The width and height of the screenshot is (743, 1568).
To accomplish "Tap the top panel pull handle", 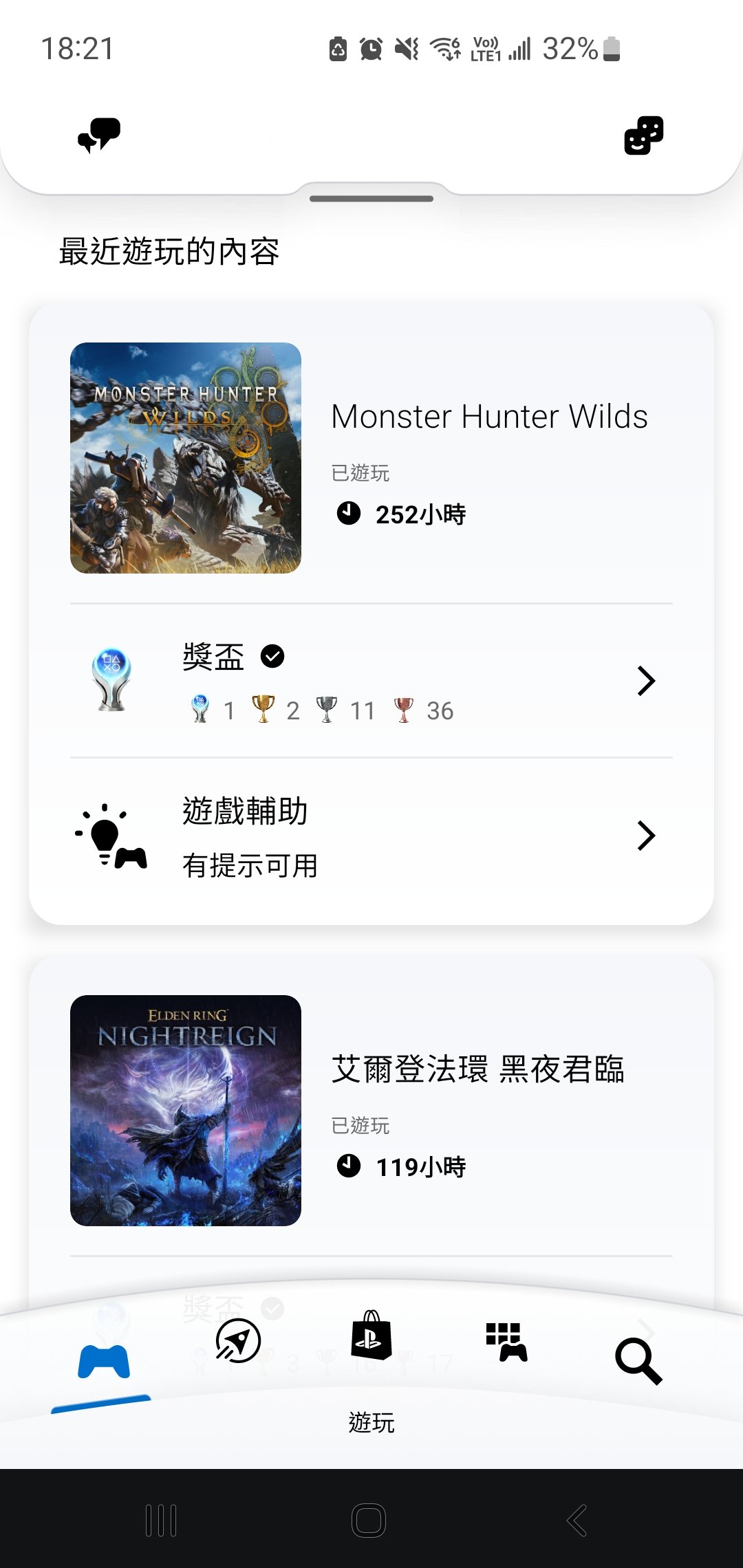I will point(371,199).
